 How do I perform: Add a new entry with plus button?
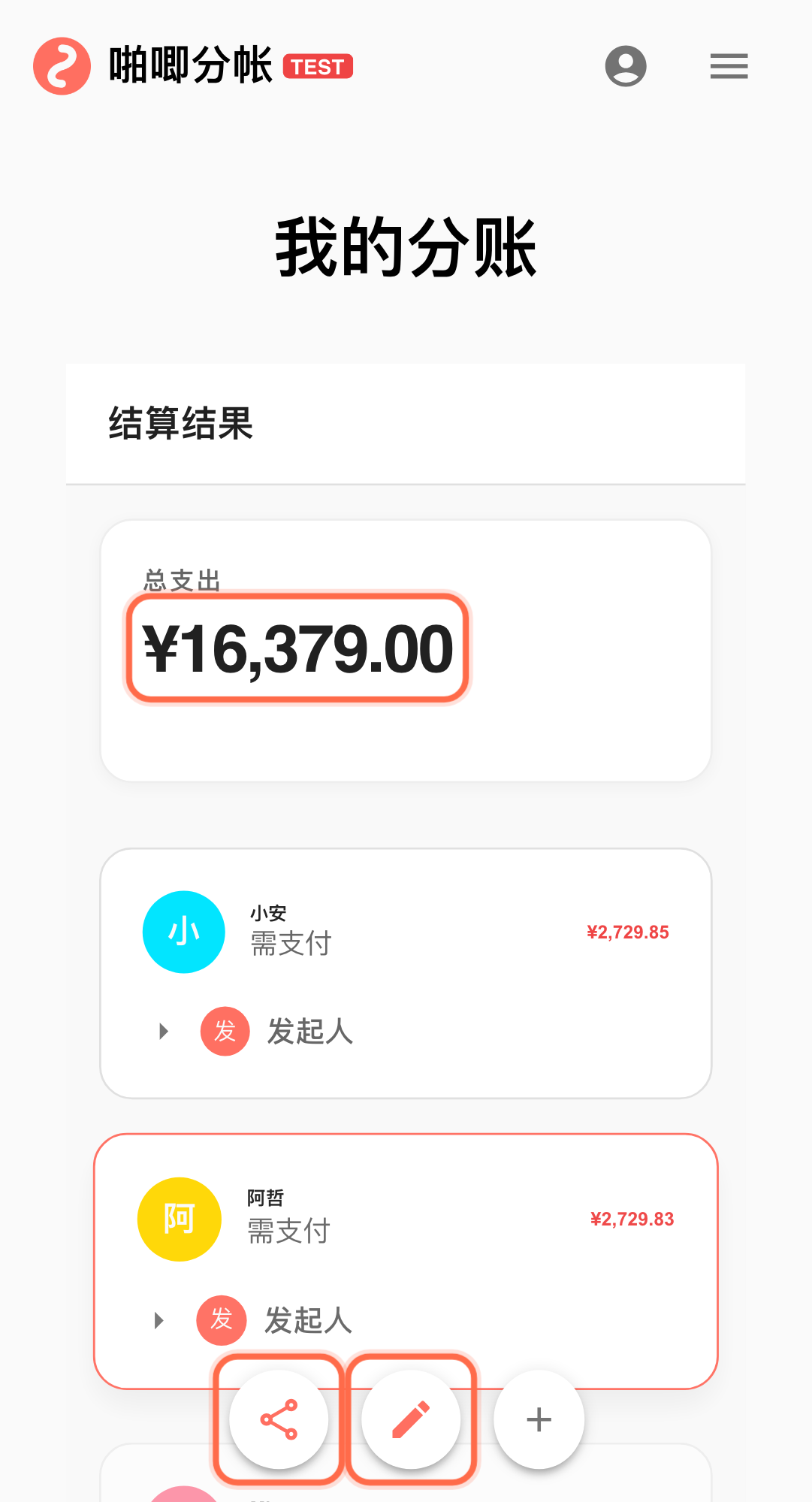tap(539, 1419)
